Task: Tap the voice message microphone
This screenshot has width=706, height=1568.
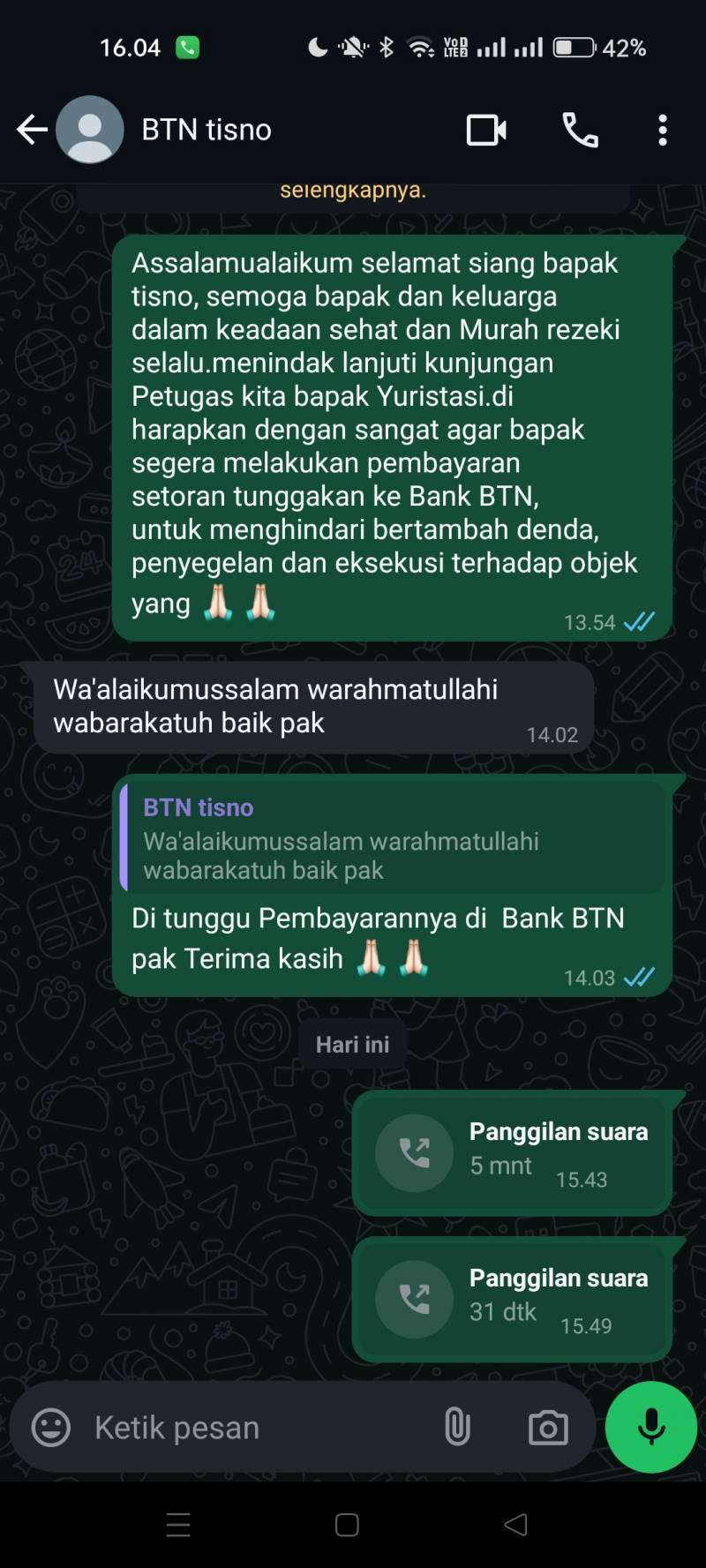Action: click(x=651, y=1427)
